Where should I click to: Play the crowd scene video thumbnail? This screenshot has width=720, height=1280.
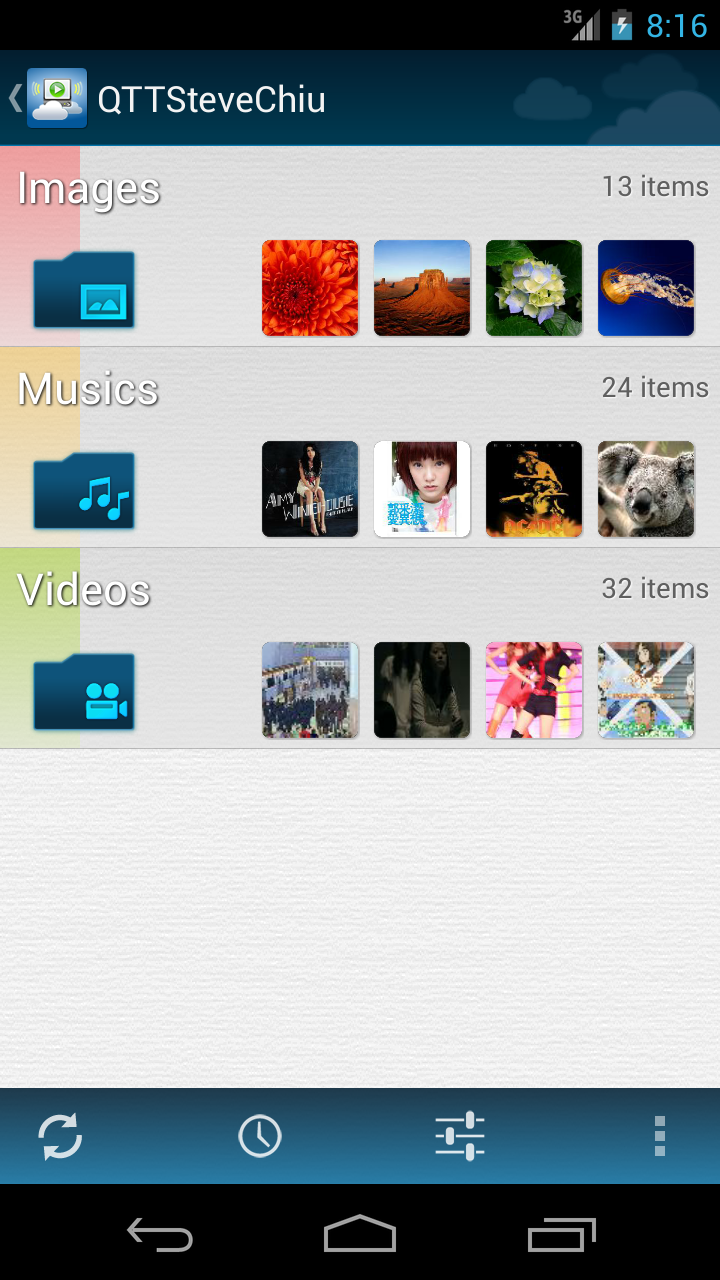pyautogui.click(x=310, y=690)
